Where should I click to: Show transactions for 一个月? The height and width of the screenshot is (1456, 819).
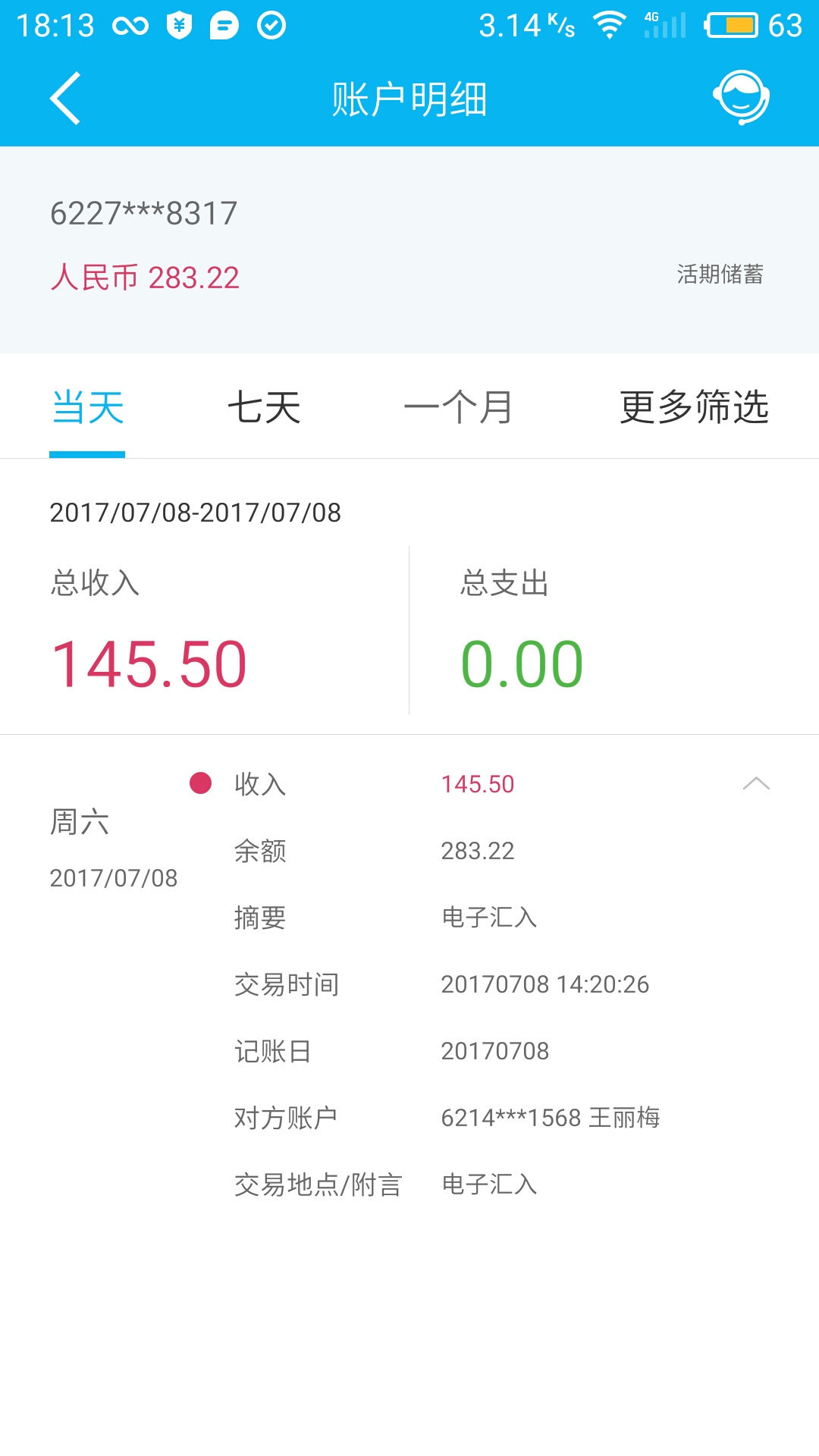click(458, 408)
